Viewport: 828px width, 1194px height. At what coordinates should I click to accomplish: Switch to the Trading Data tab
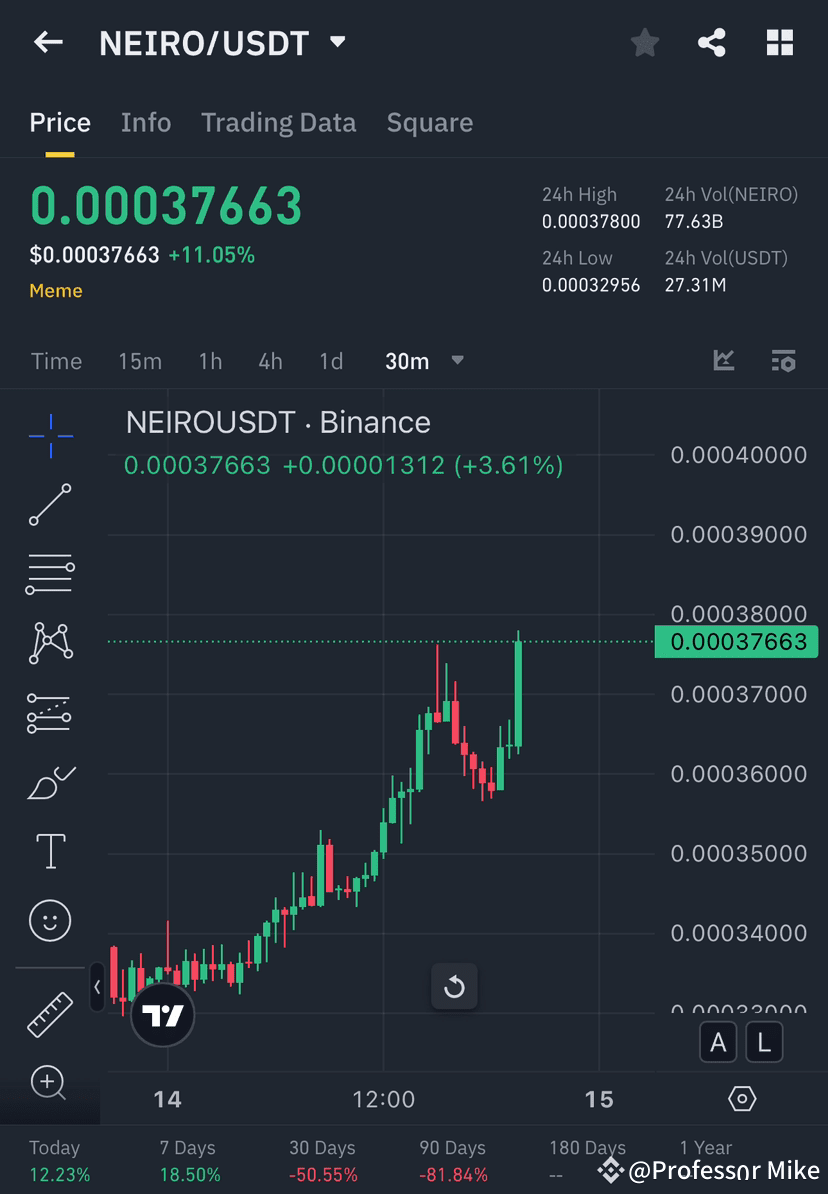279,122
